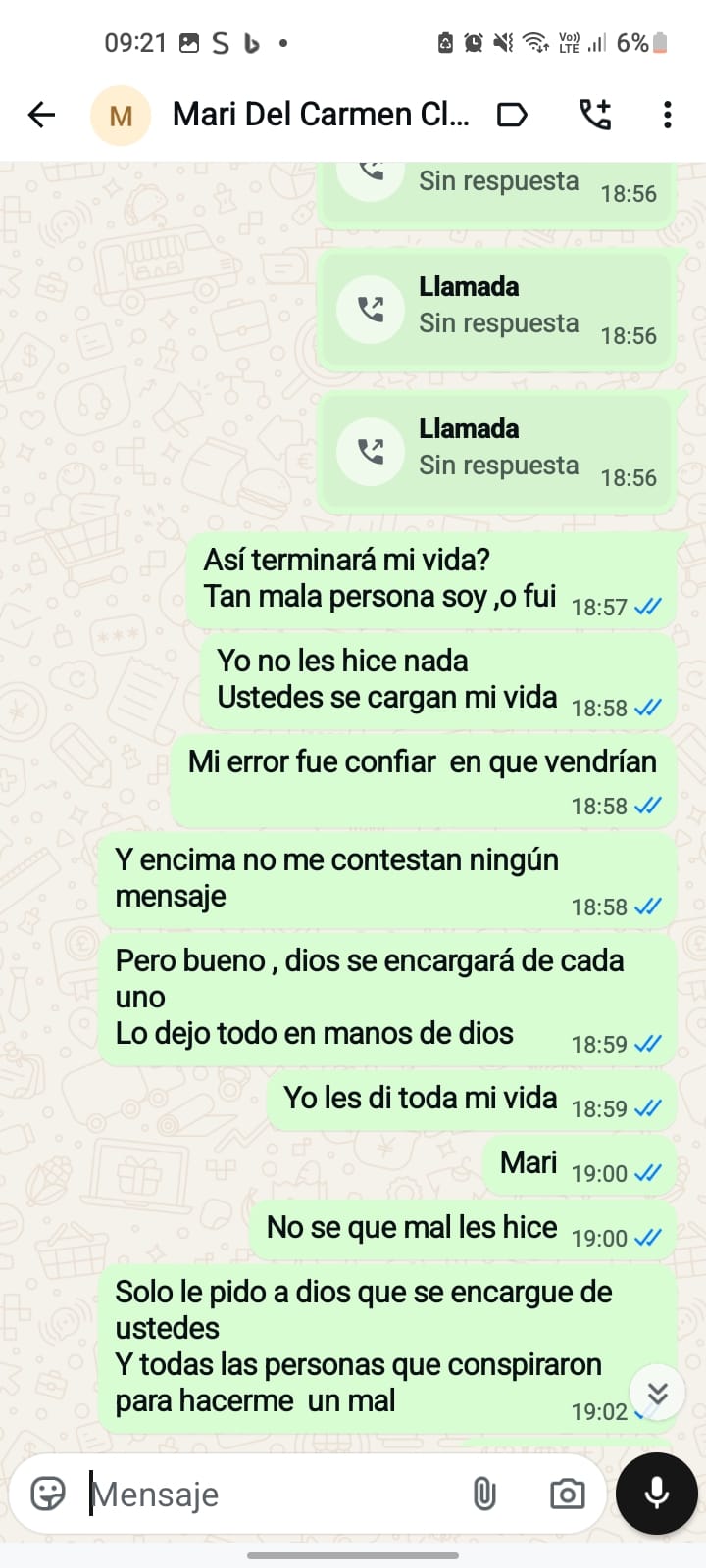Attach a file with the paperclip
Viewport: 706px width, 1568px height.
(484, 1494)
